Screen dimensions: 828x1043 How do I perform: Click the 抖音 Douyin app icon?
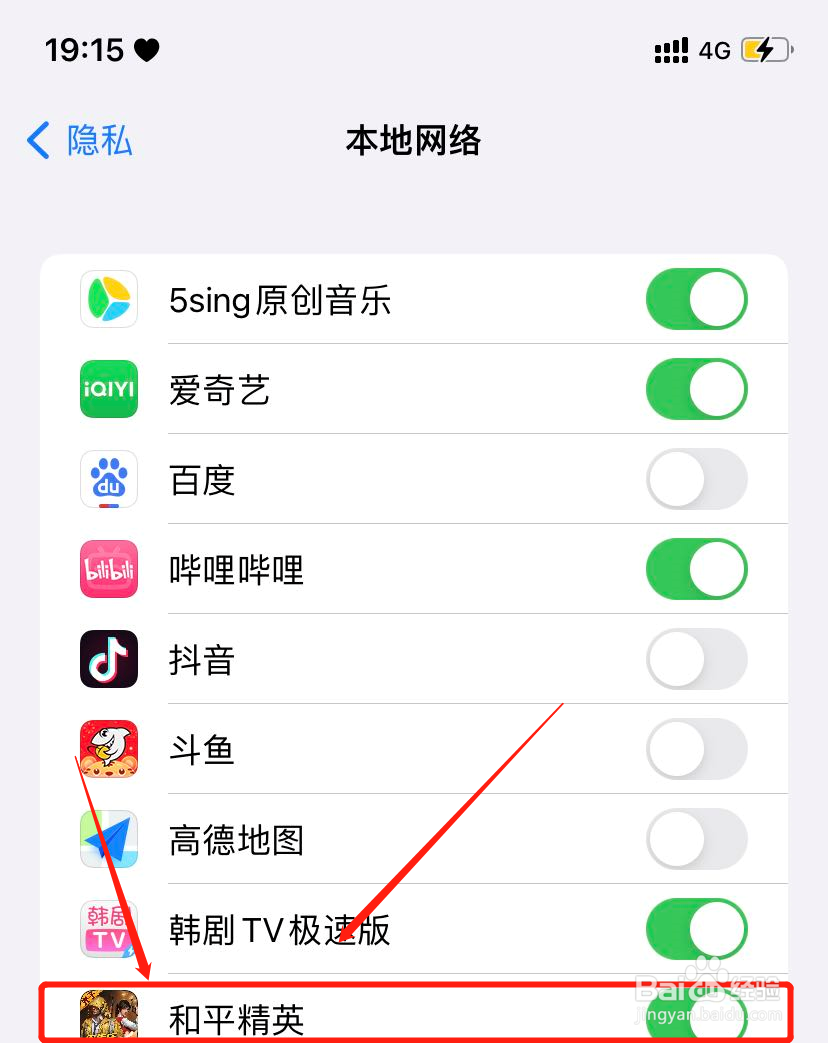pyautogui.click(x=108, y=659)
